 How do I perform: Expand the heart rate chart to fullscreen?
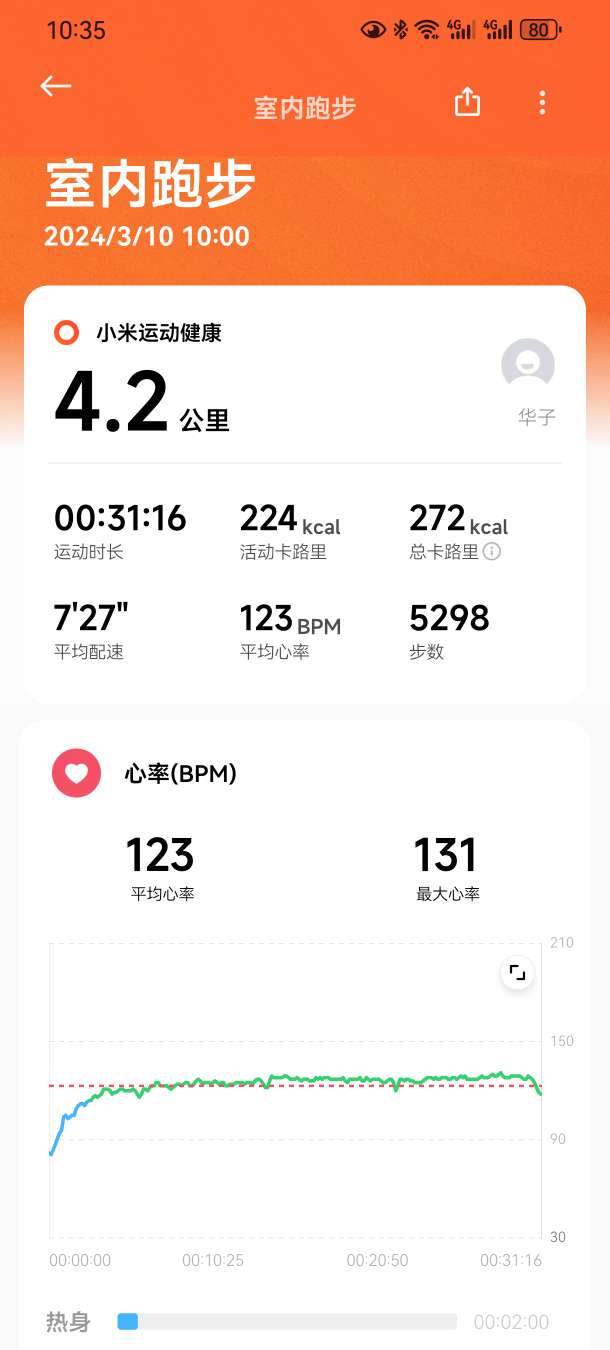tap(517, 973)
